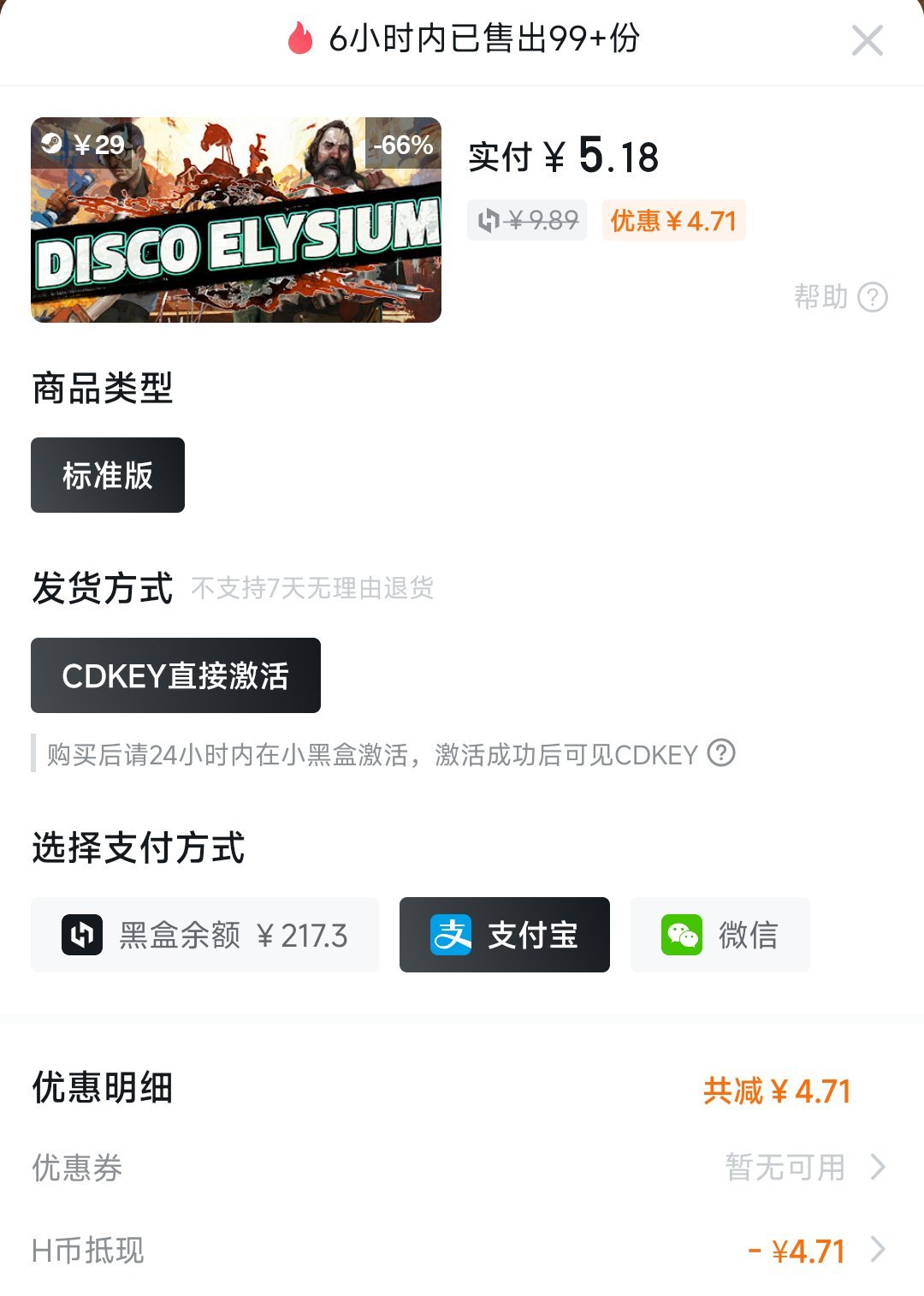Close the purchase sheet
Image resolution: width=924 pixels, height=1296 pixels.
coord(867,40)
